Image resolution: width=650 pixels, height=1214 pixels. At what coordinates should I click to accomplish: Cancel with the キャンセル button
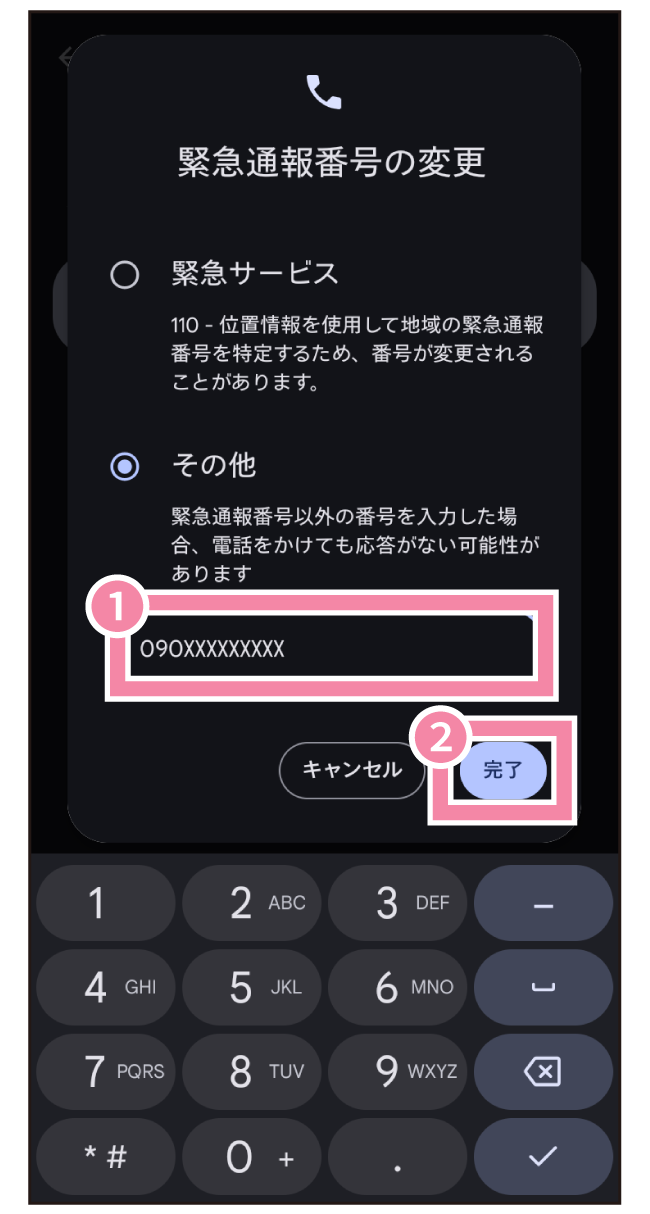[x=352, y=770]
